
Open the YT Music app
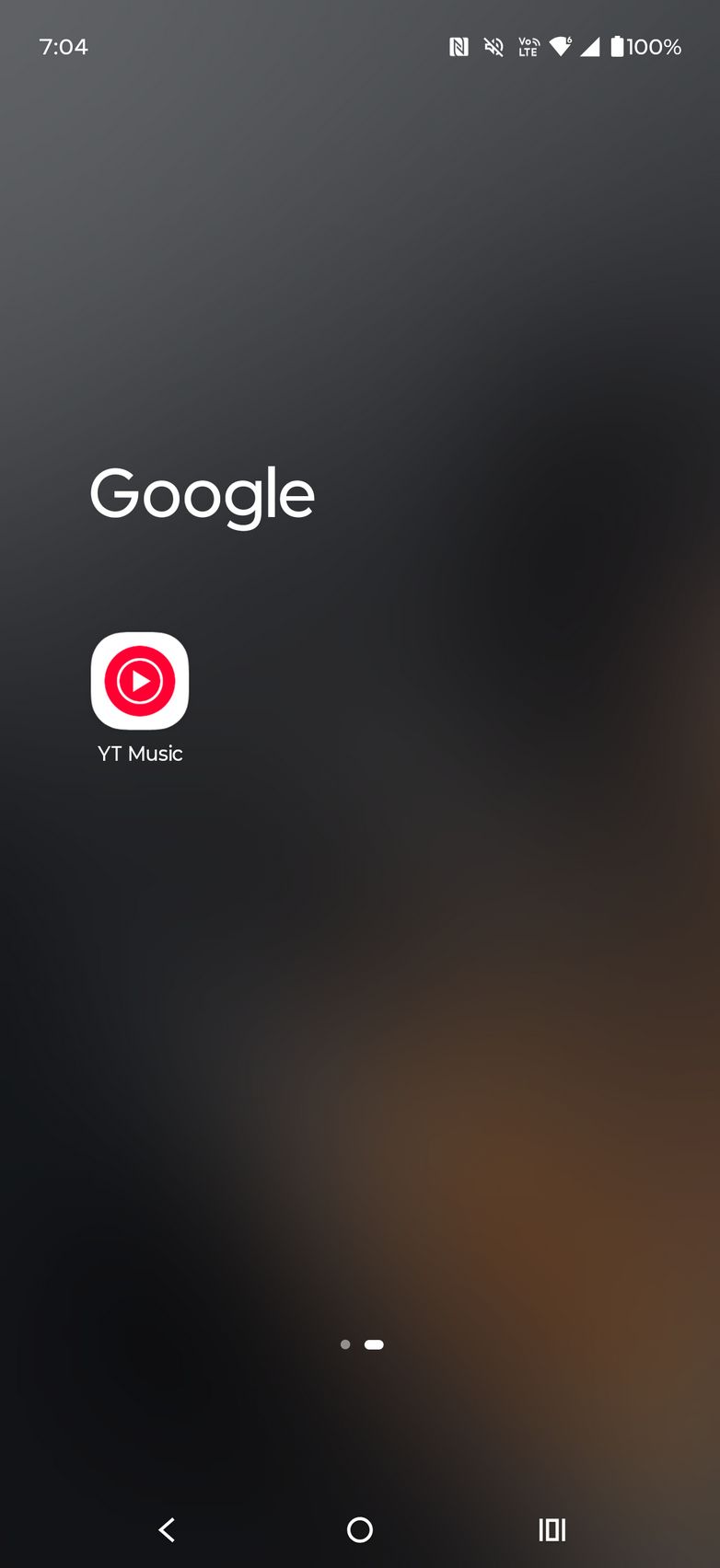coord(140,682)
